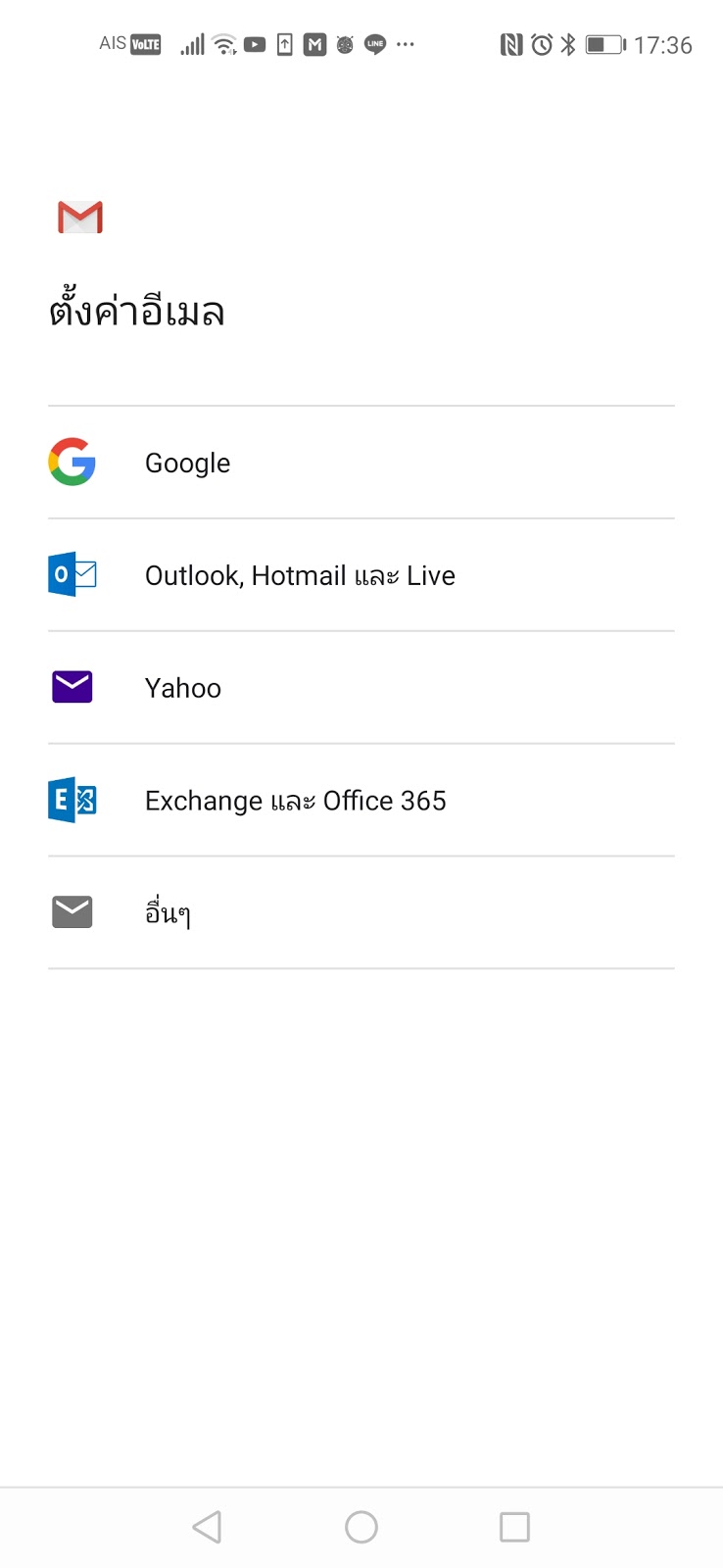Viewport: 723px width, 1568px height.
Task: Tap the Bluetooth icon in status bar
Action: (566, 44)
